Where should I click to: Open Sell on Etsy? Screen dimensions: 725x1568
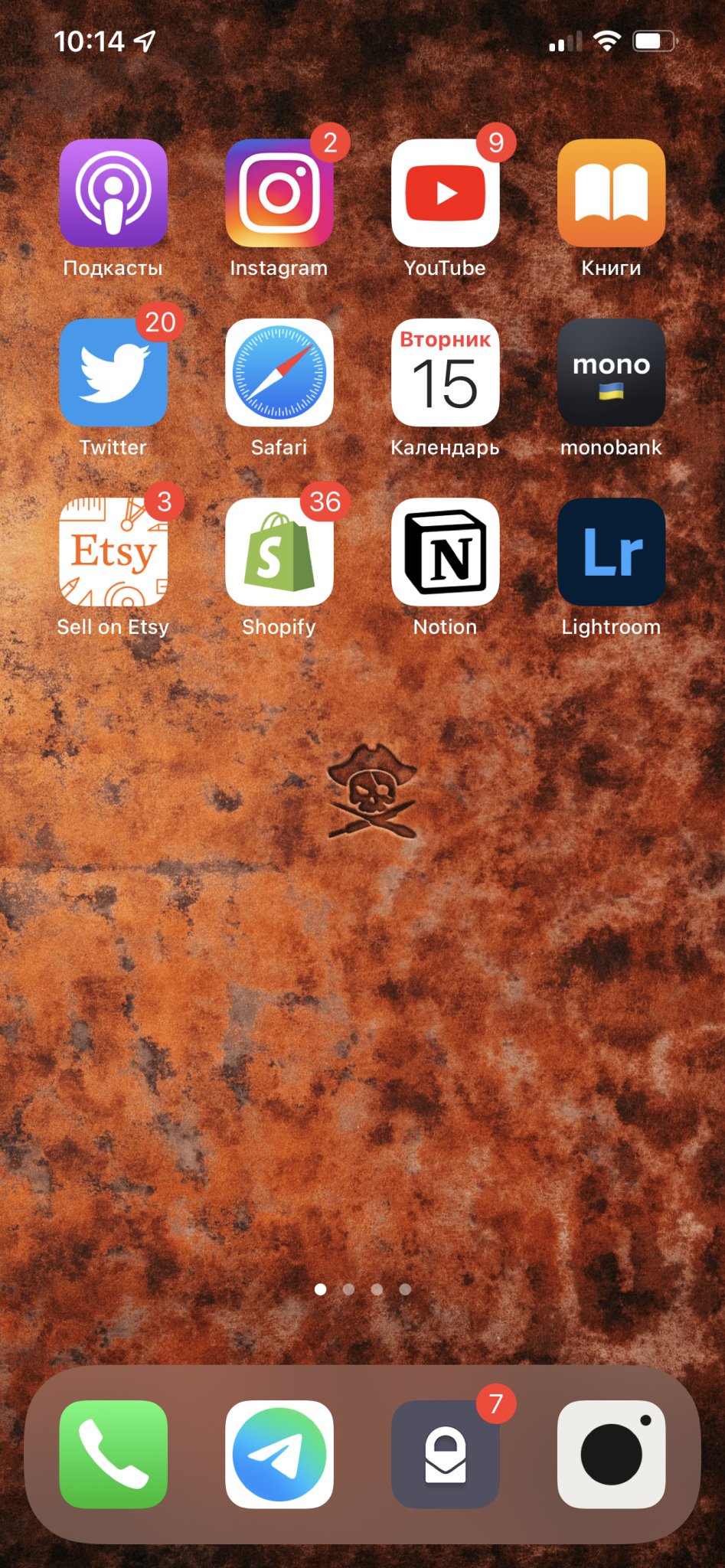pyautogui.click(x=113, y=552)
